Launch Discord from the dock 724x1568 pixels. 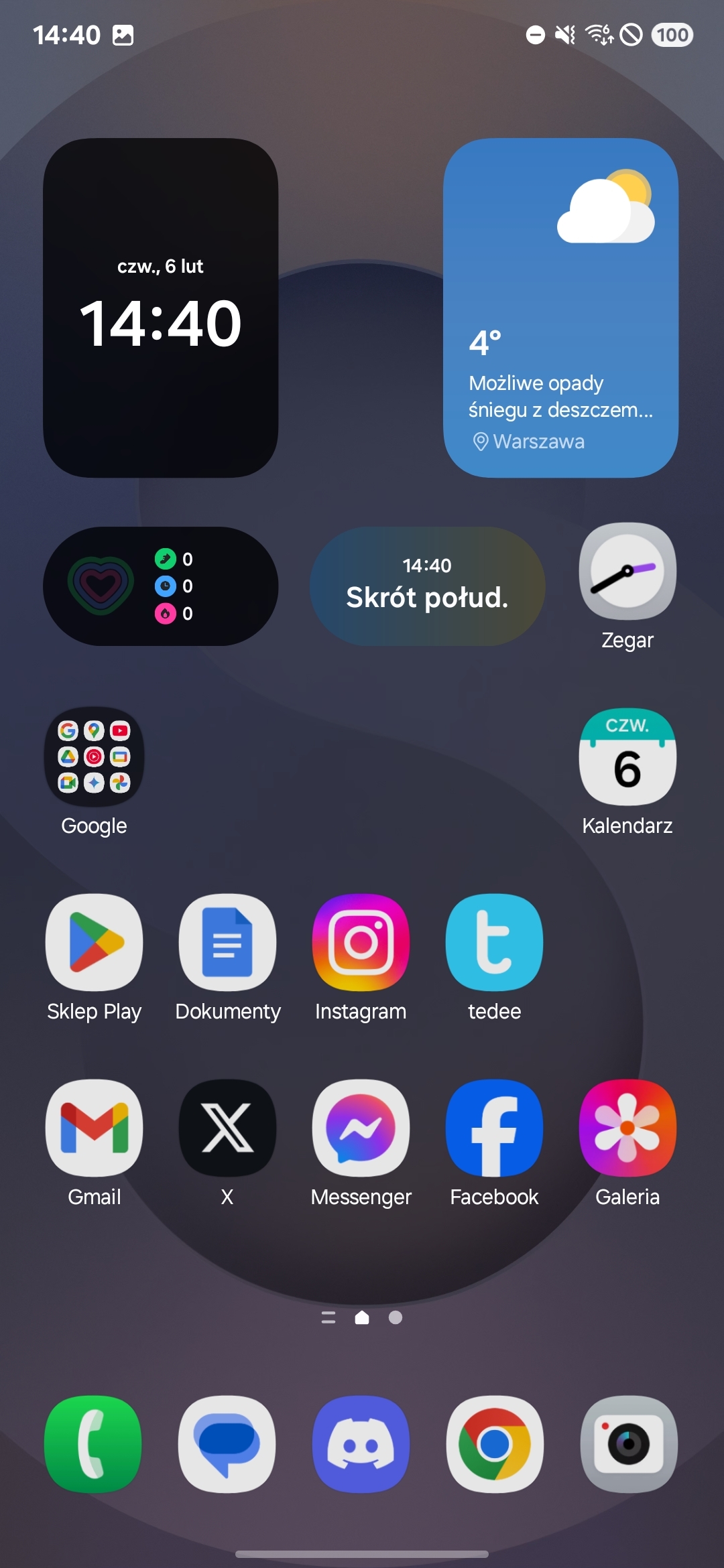click(361, 1445)
